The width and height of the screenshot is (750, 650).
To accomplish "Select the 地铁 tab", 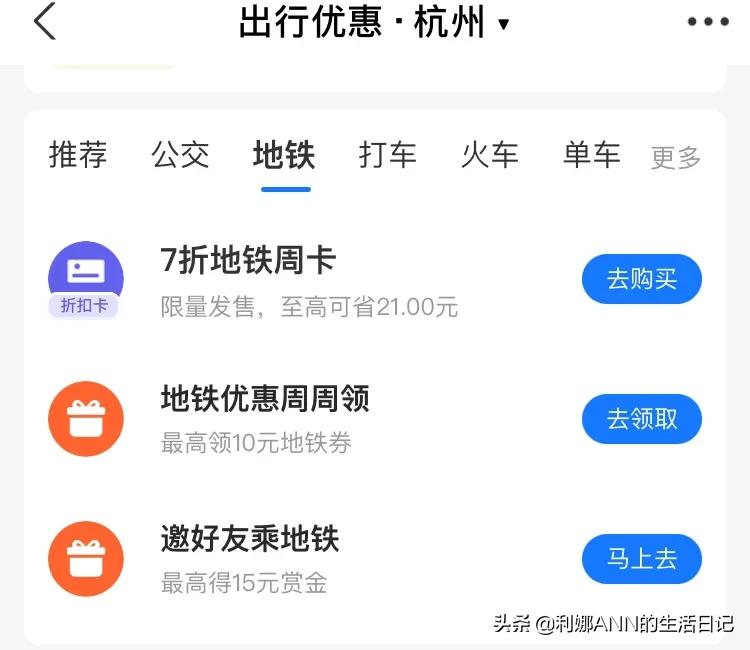I will [x=284, y=156].
